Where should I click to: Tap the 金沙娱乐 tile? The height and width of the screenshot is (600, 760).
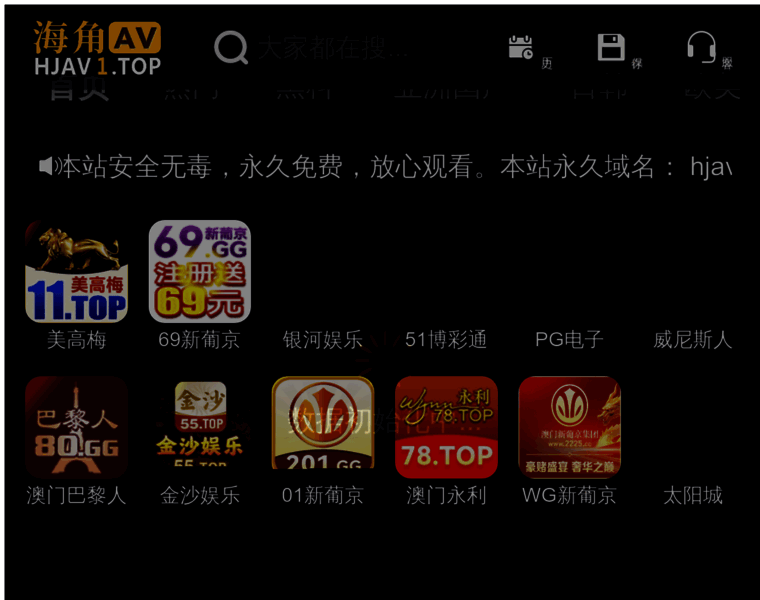click(x=199, y=427)
